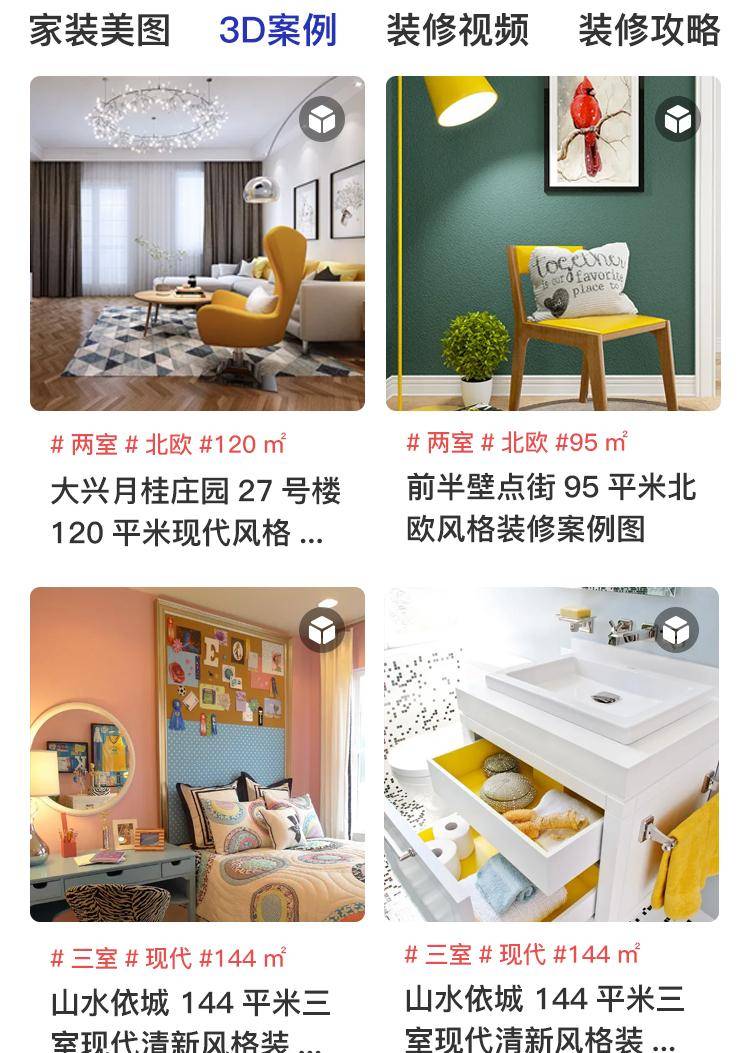Screen dimensions: 750x1053
Task: Open the 大兴月桂庄园 27 号楼 case card
Action: click(197, 244)
